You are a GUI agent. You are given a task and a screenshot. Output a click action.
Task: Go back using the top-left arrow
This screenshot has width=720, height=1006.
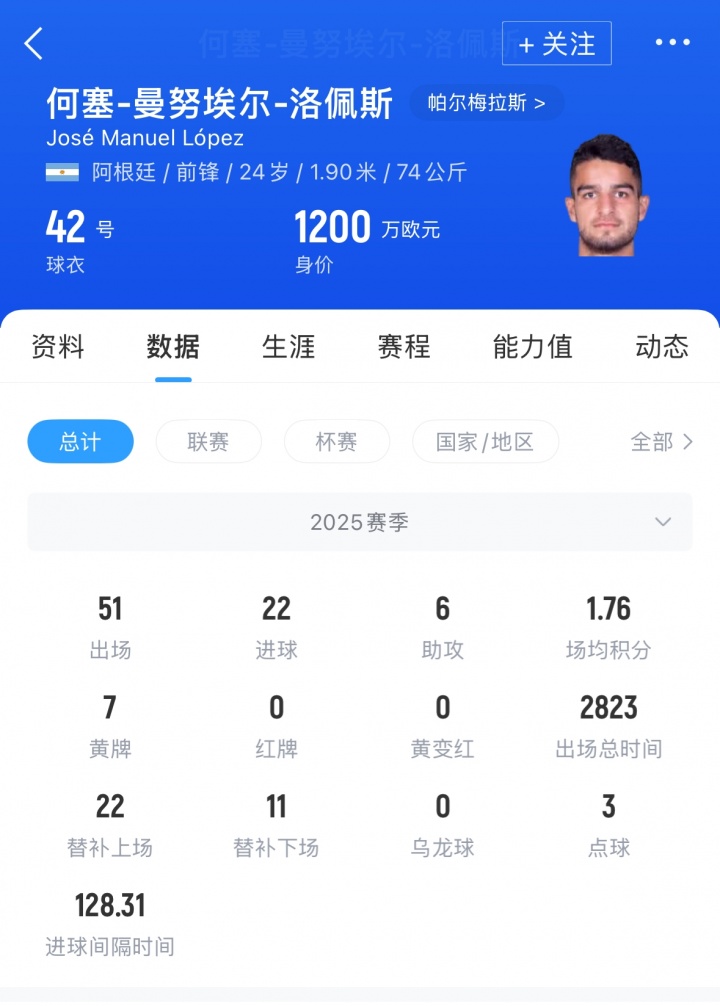34,44
